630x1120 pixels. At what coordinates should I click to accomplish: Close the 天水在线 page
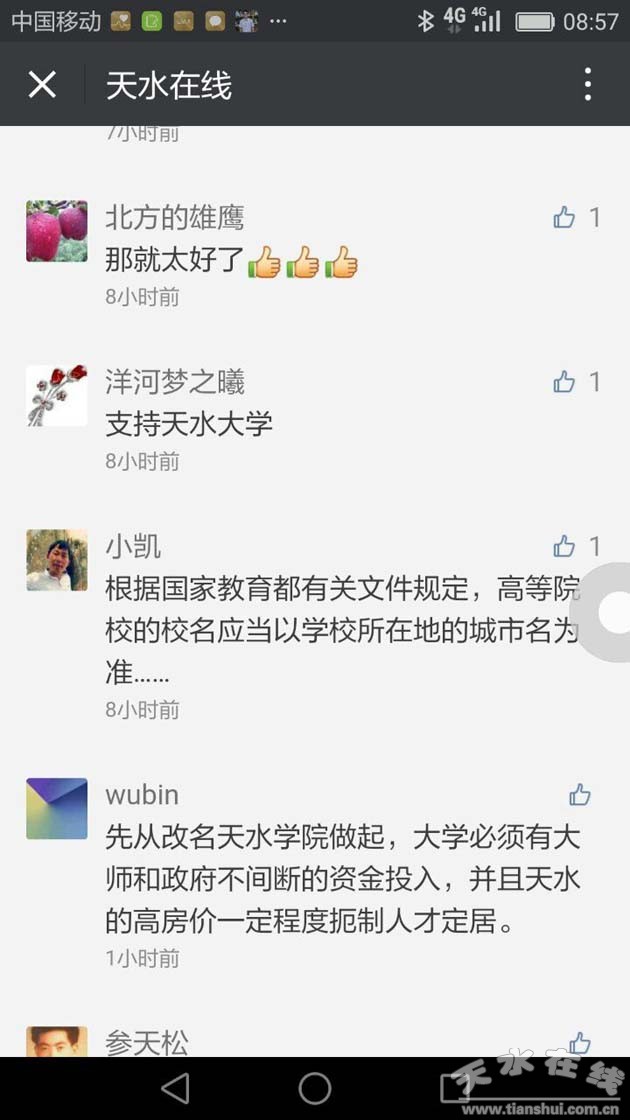(42, 85)
